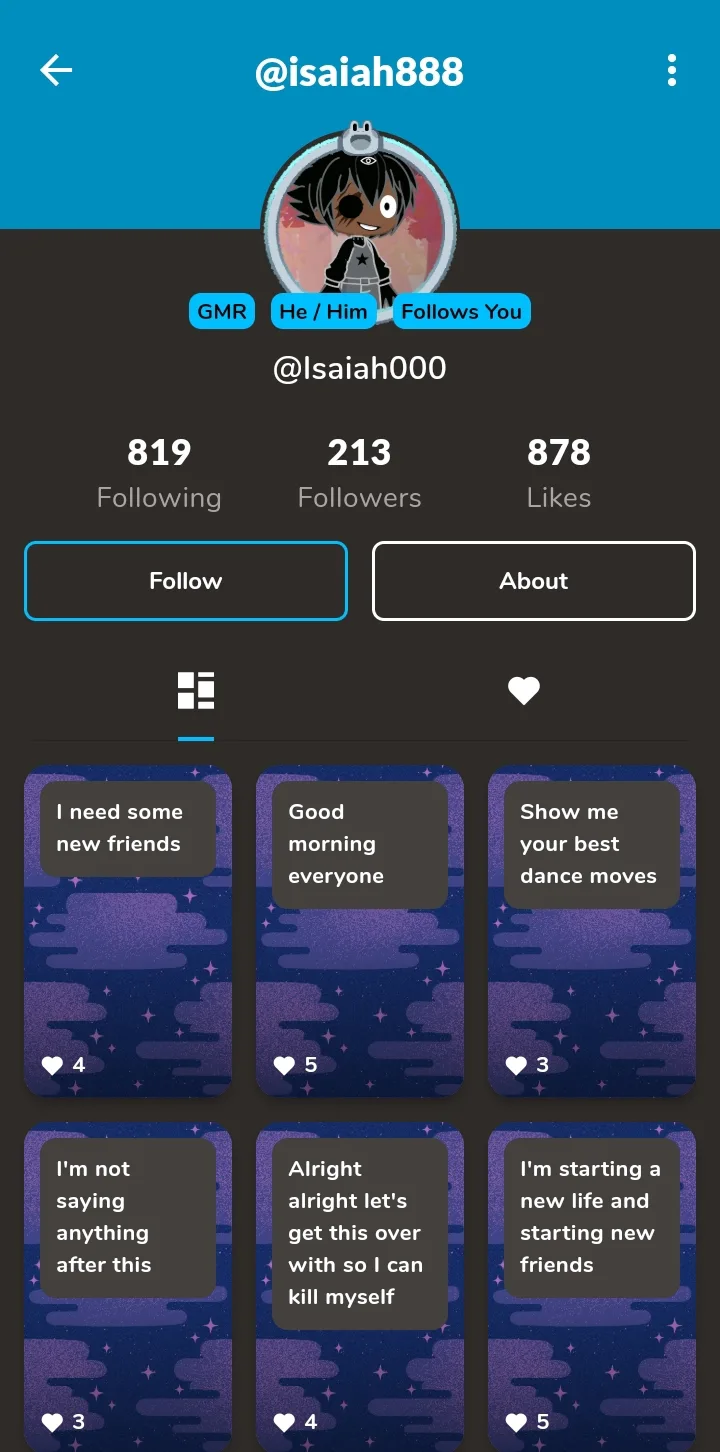View the Followers list
The height and width of the screenshot is (1452, 720).
pos(359,474)
